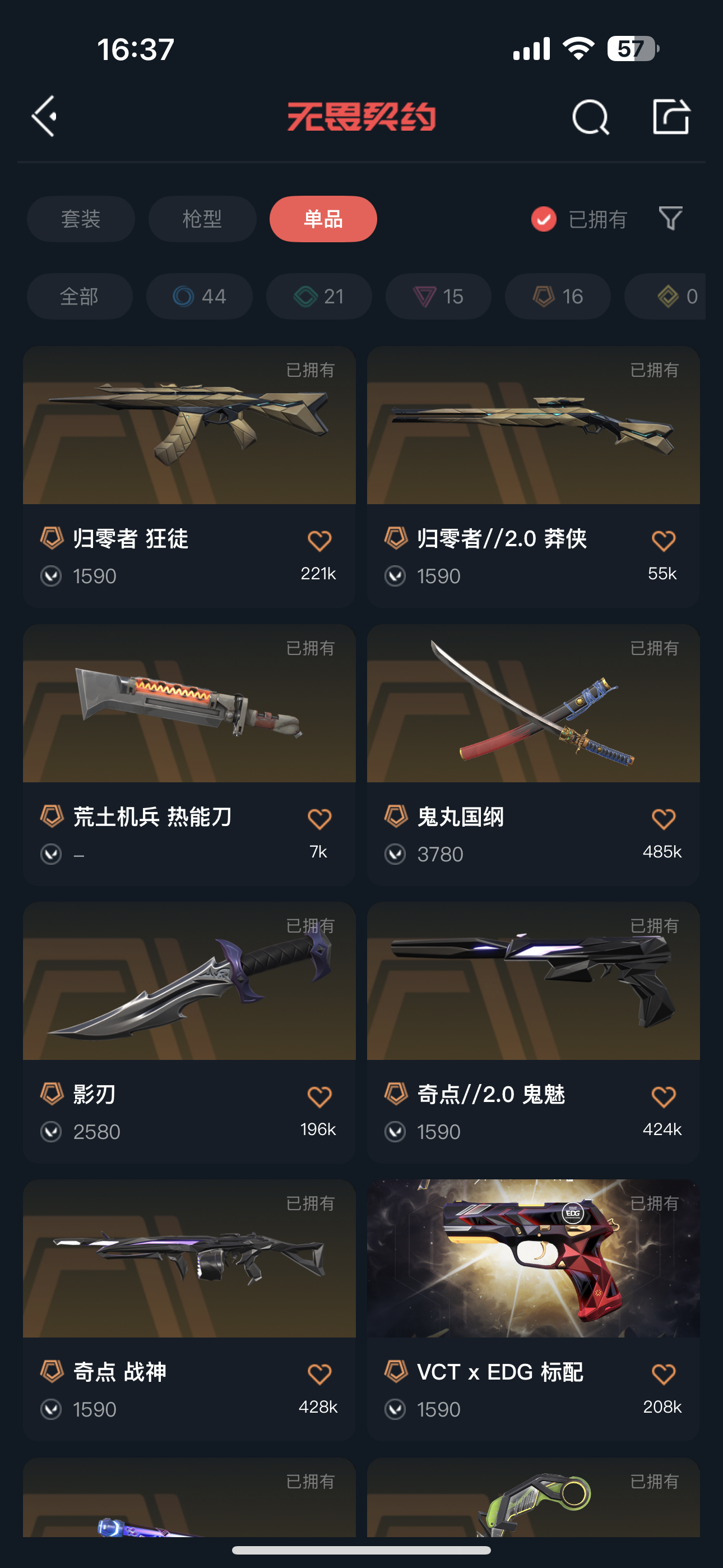Open the 荒土机兵 热能刀 card
The width and height of the screenshot is (723, 1568).
(189, 704)
